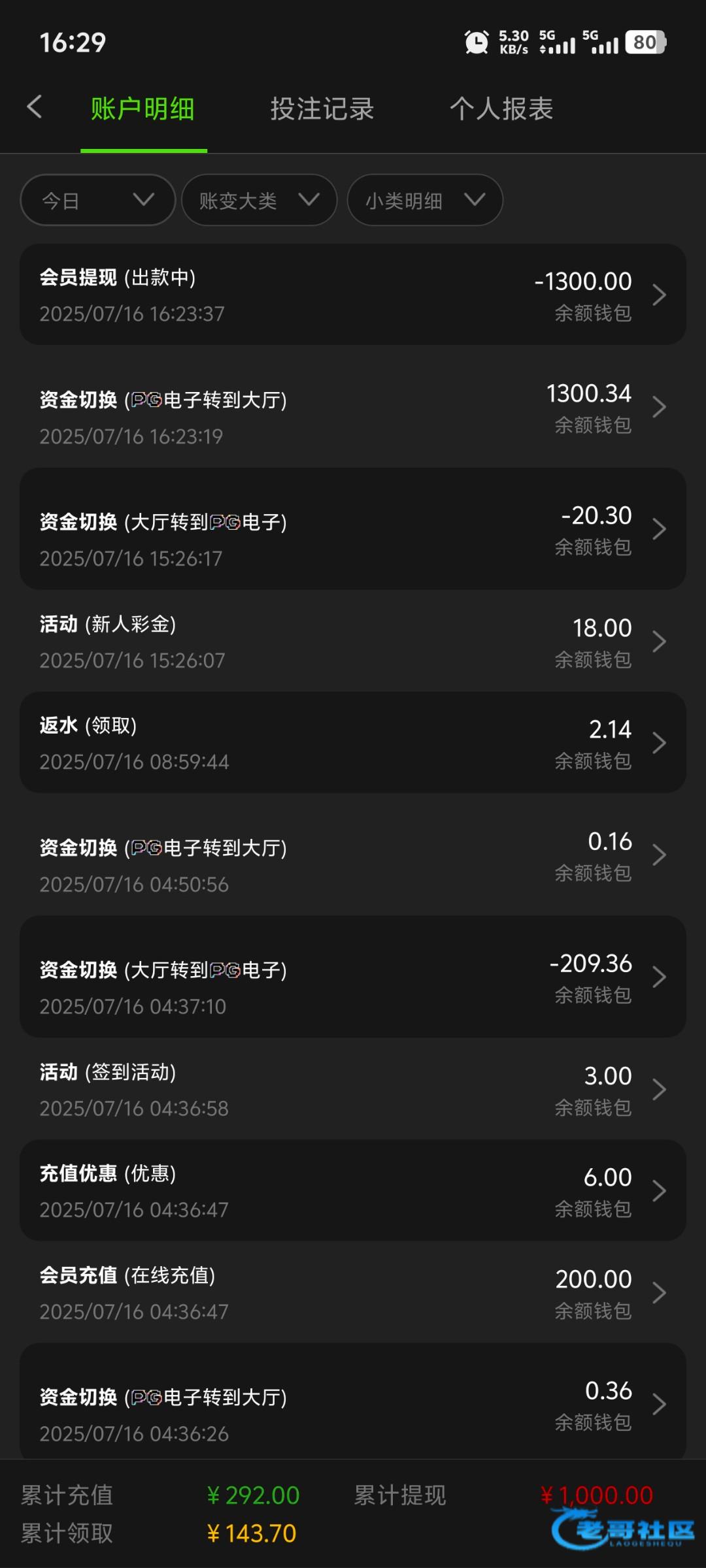Open the 会员提现 -1300.00 record
This screenshot has width=706, height=1568.
(353, 295)
